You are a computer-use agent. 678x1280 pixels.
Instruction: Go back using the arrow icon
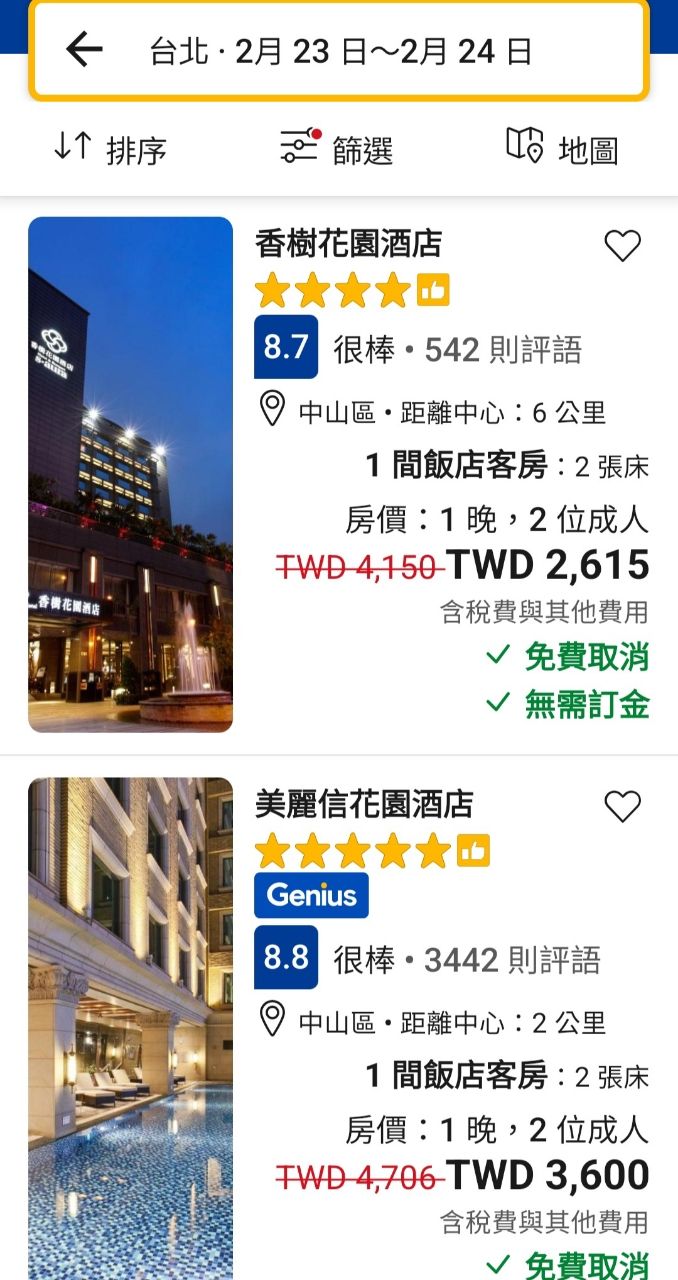[85, 50]
